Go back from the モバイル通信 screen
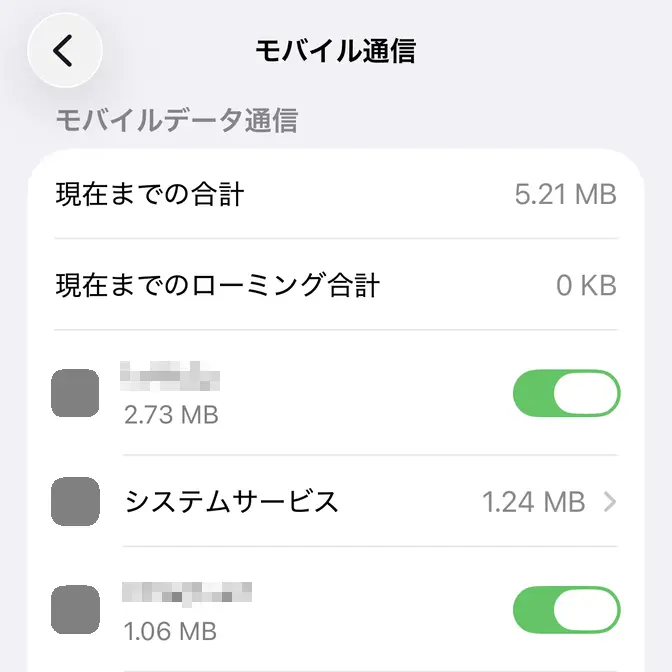 (x=65, y=50)
